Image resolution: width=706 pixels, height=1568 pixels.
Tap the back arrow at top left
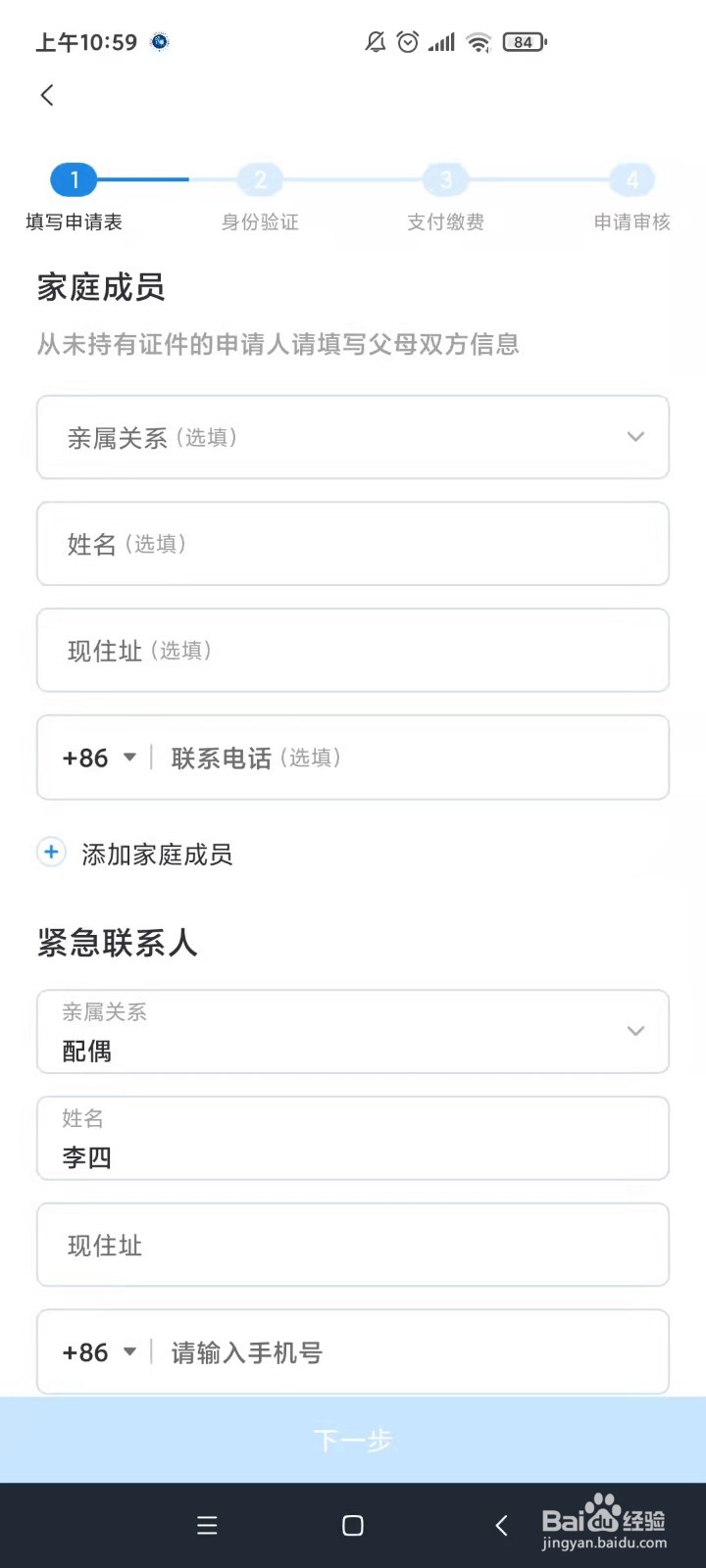47,94
